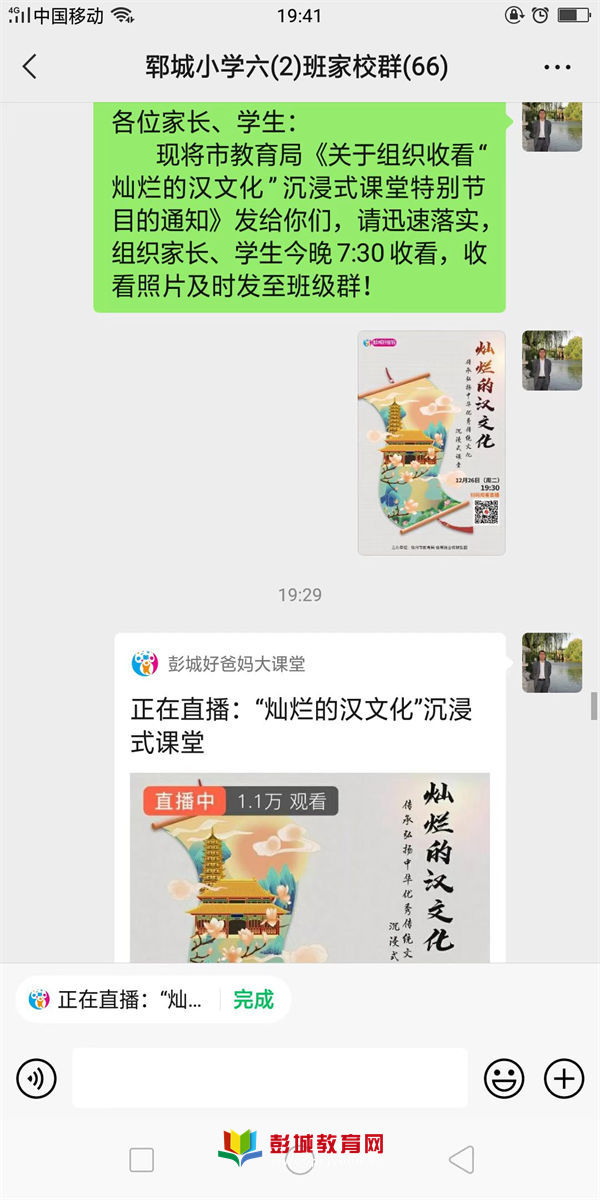Image resolution: width=600 pixels, height=1200 pixels.
Task: Tap the system back navigation button
Action: (x=460, y=1160)
